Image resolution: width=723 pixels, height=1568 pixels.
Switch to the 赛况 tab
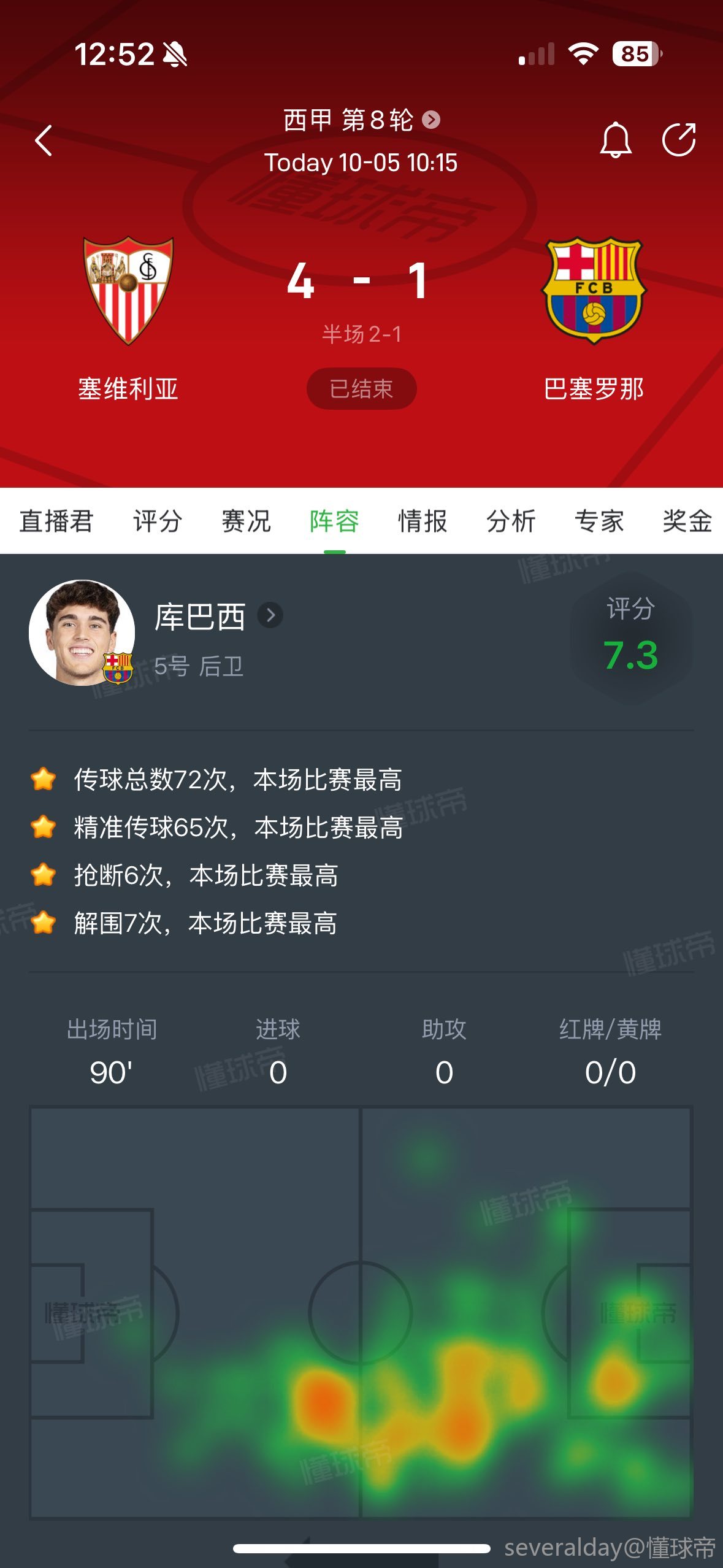(x=246, y=521)
